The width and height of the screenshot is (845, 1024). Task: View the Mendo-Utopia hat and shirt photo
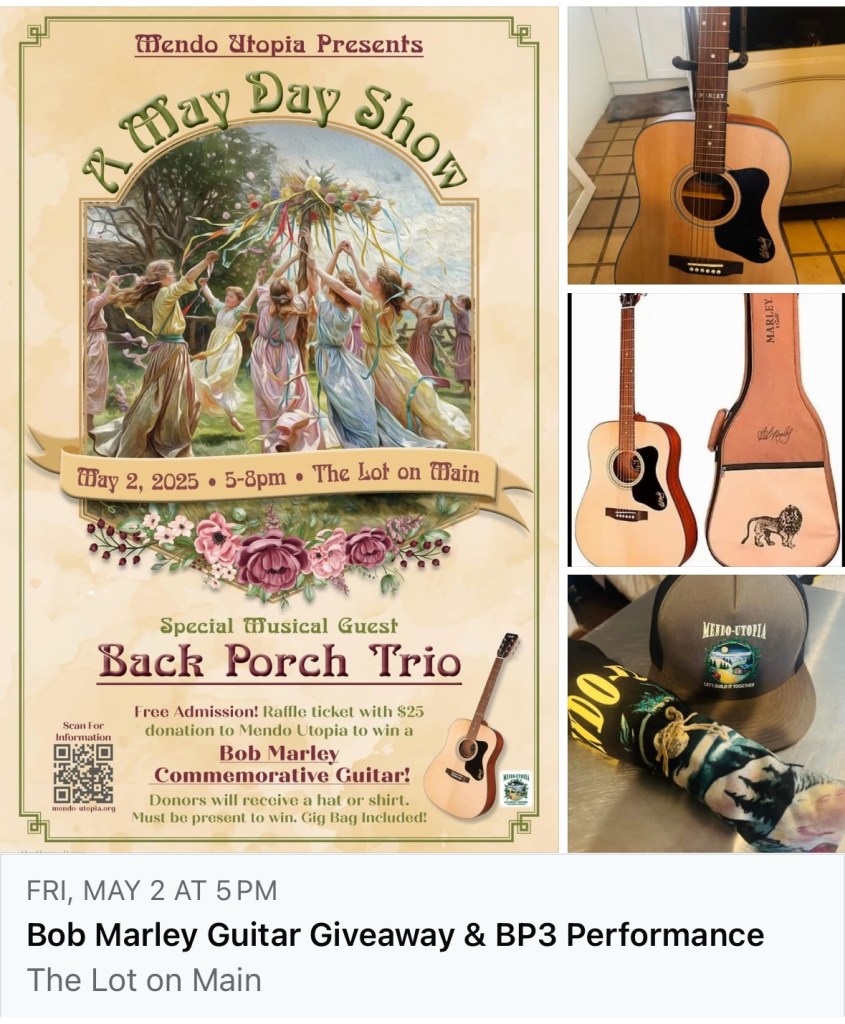[706, 713]
